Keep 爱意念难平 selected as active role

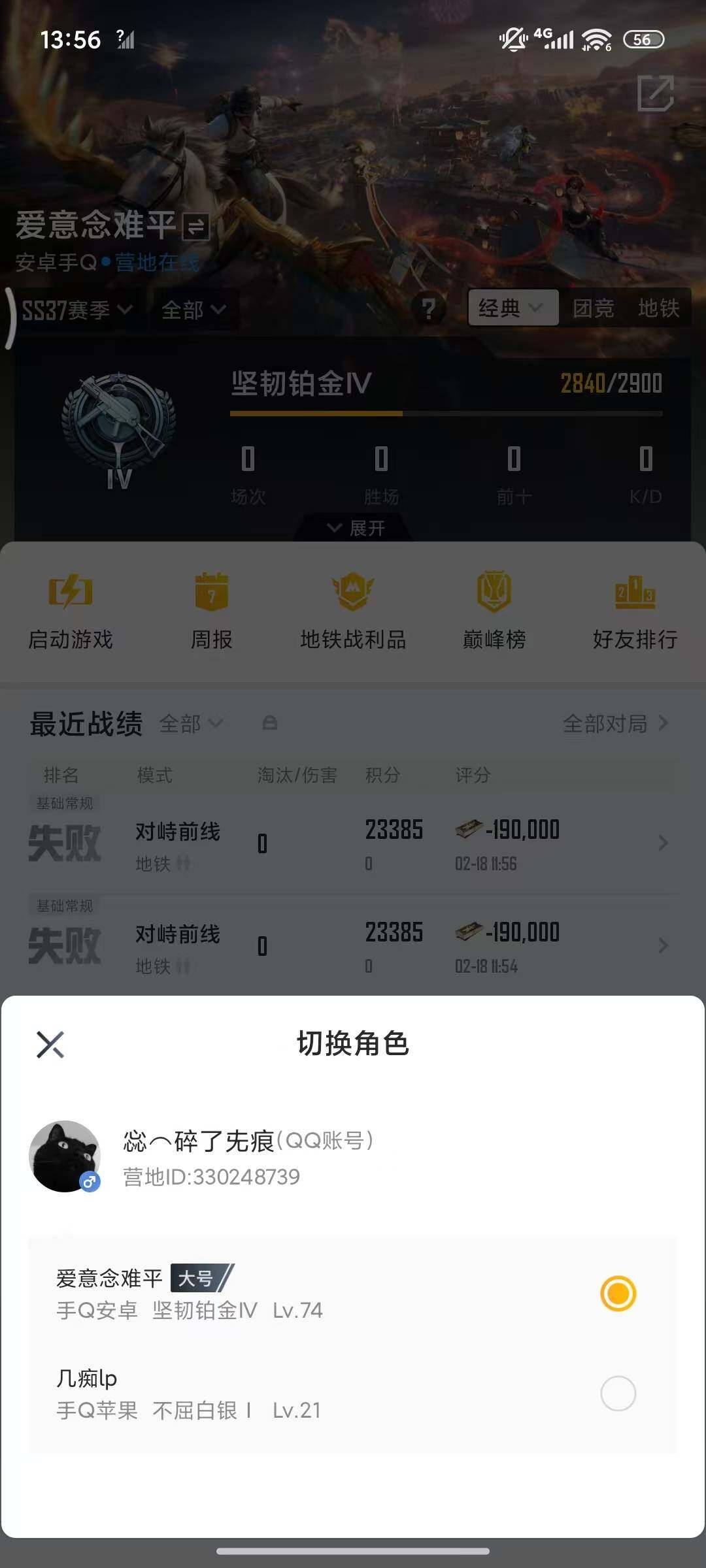tap(618, 1295)
